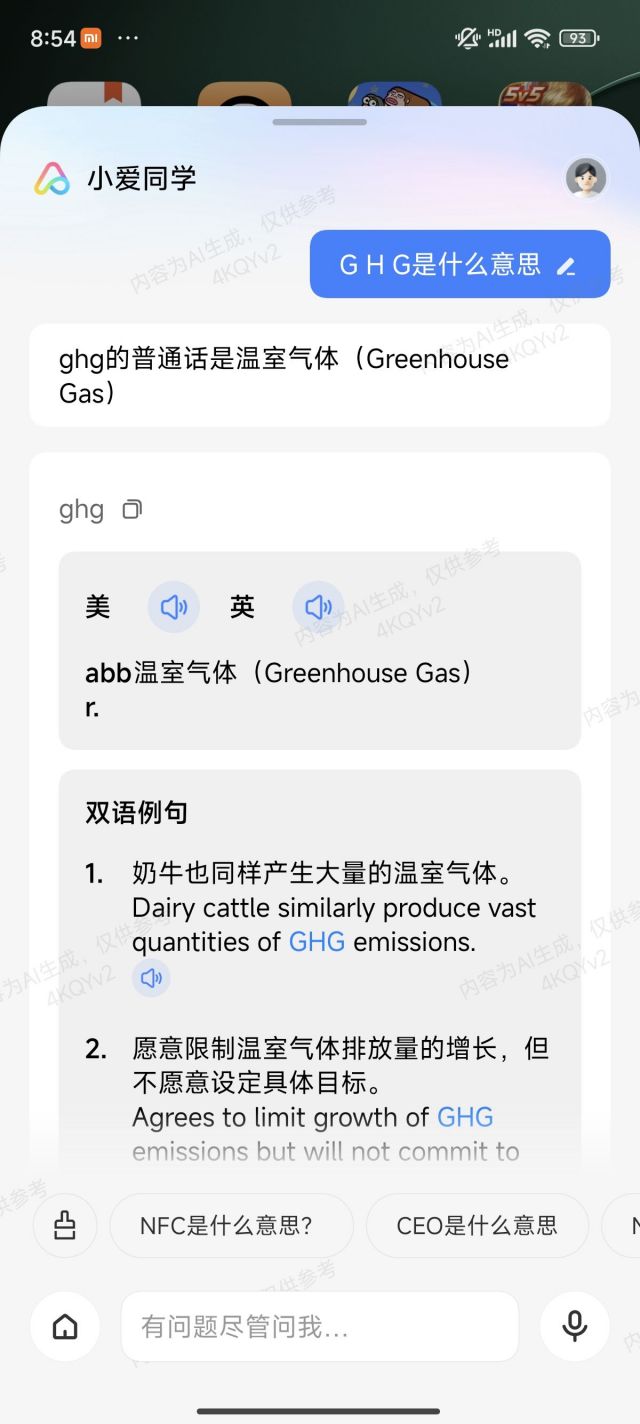This screenshot has height=1424, width=640.
Task: Copy the word ghg
Action: tap(132, 510)
